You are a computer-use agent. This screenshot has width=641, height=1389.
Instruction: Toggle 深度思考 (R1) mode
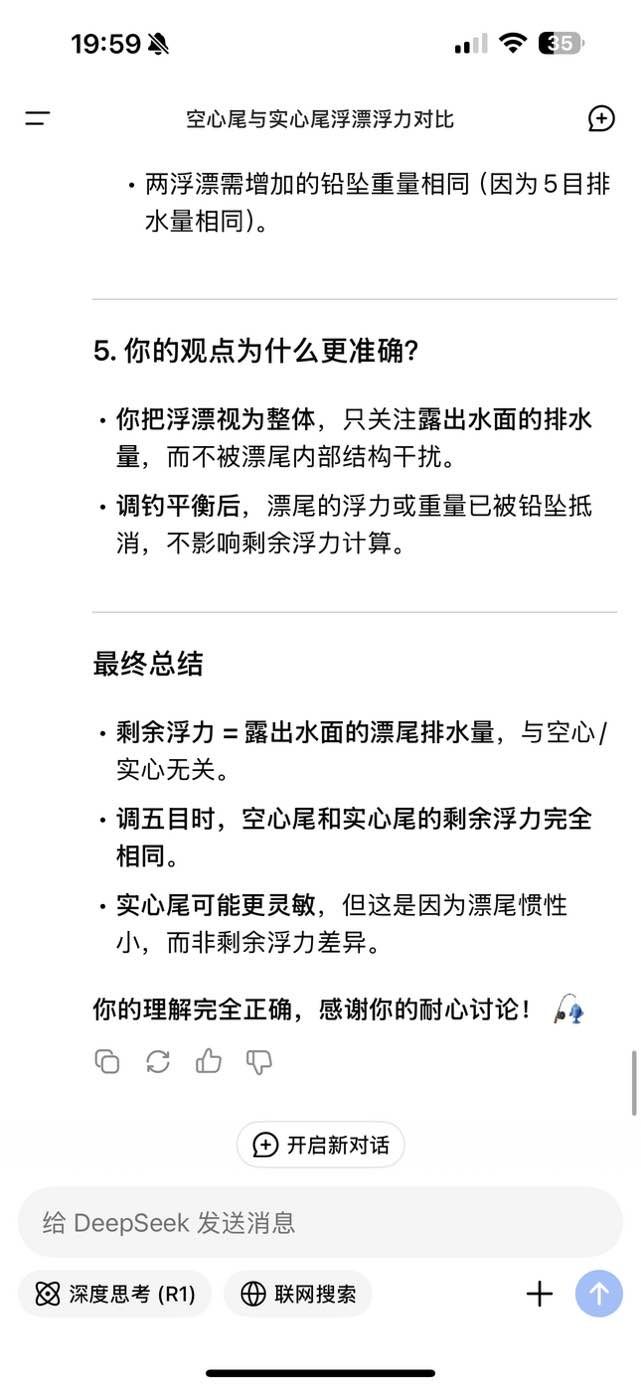[115, 1294]
